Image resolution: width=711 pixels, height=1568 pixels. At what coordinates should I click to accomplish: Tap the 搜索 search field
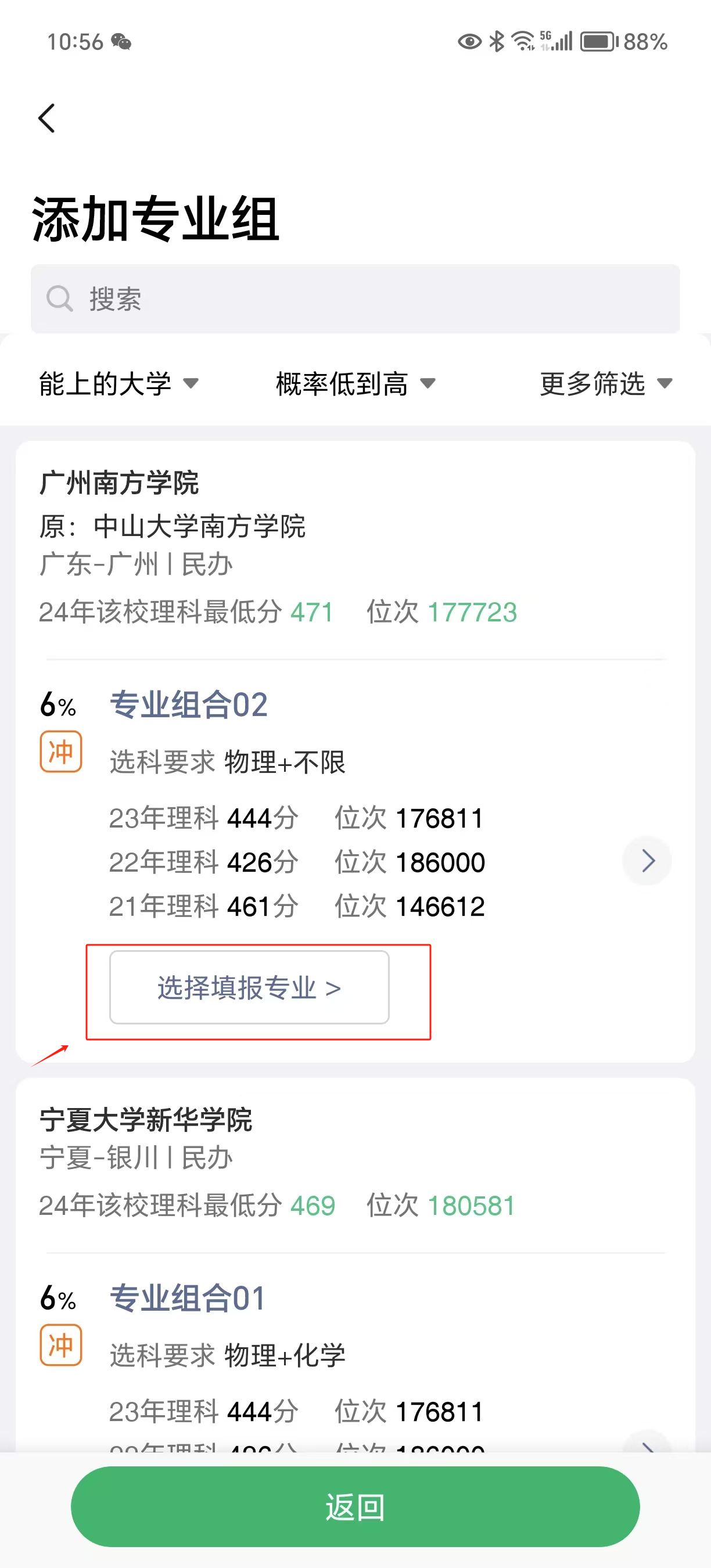355,299
